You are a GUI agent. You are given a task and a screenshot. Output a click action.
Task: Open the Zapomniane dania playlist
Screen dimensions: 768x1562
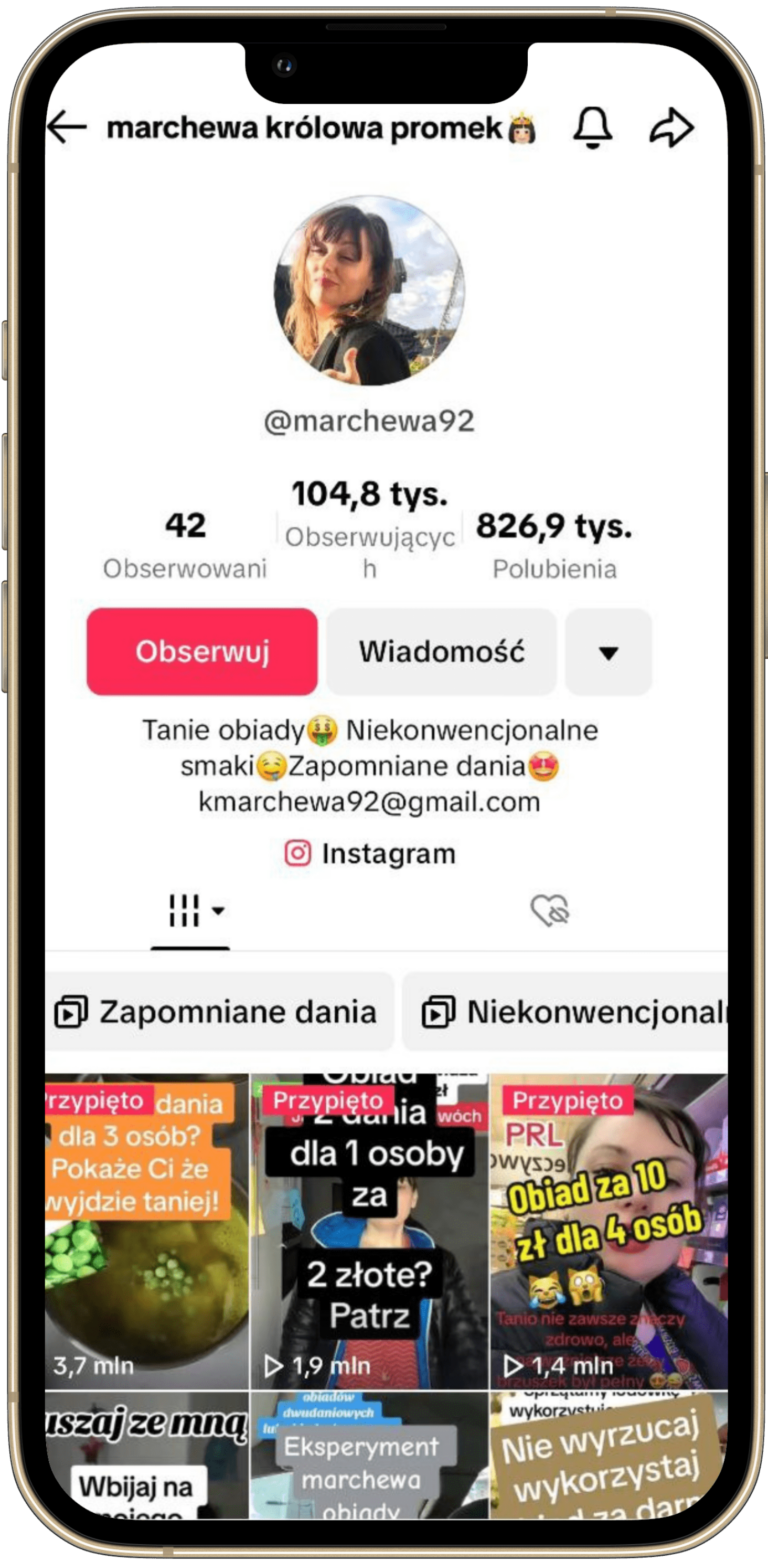coord(218,1012)
